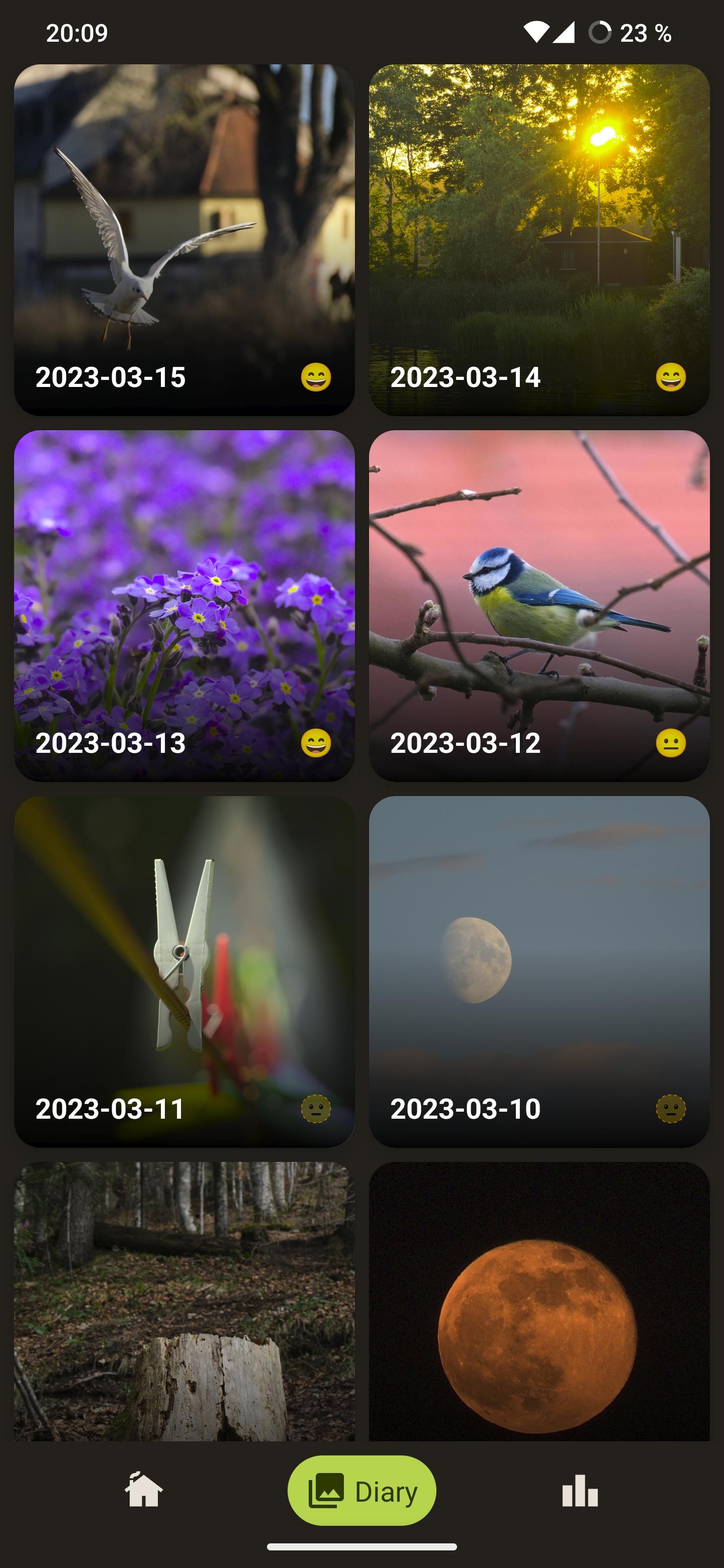The height and width of the screenshot is (1568, 724).
Task: Open the 2023-03-12 blue tit entry
Action: coord(539,606)
